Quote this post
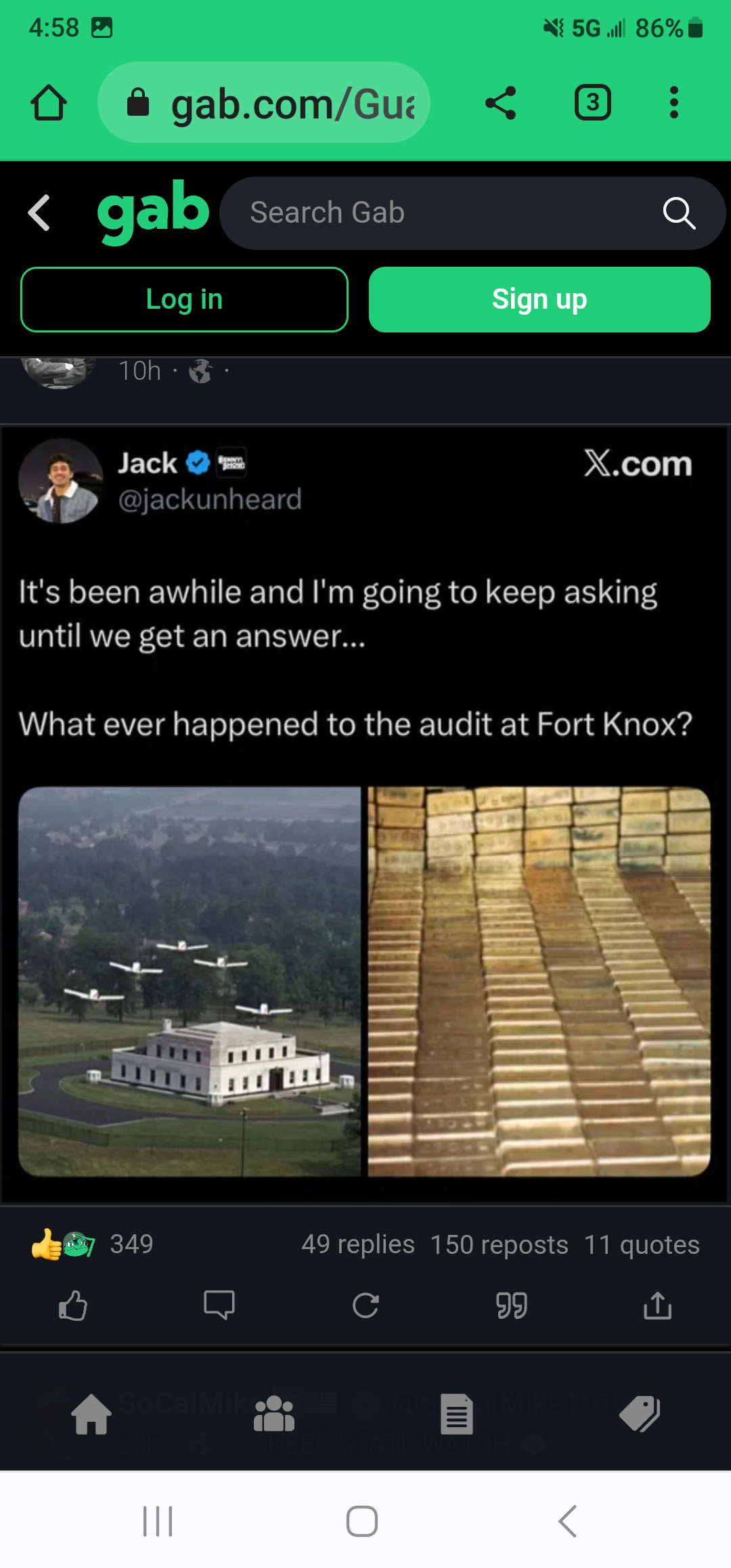This screenshot has height=1568, width=731. coord(512,1305)
